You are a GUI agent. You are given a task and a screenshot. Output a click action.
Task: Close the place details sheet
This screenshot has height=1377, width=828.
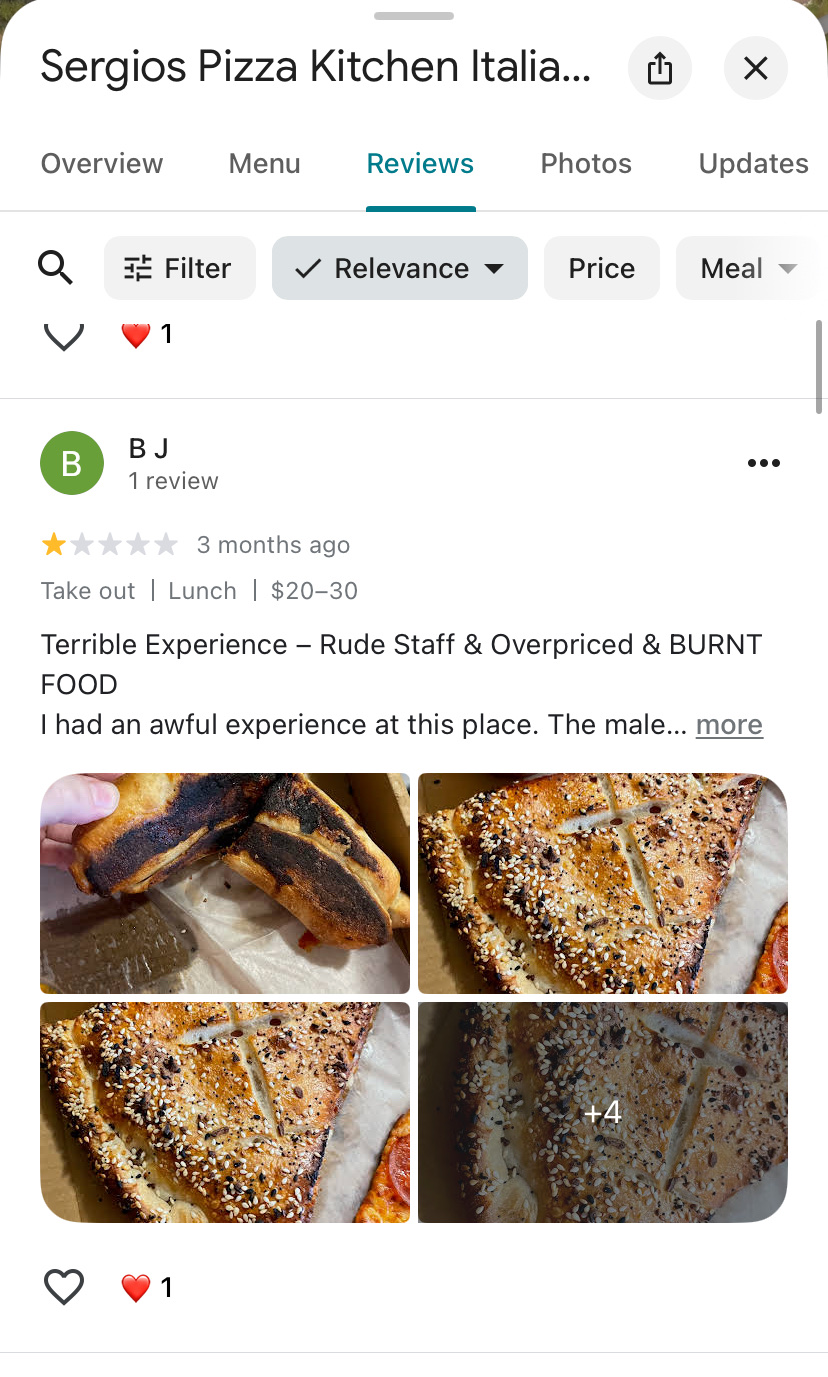click(x=755, y=68)
